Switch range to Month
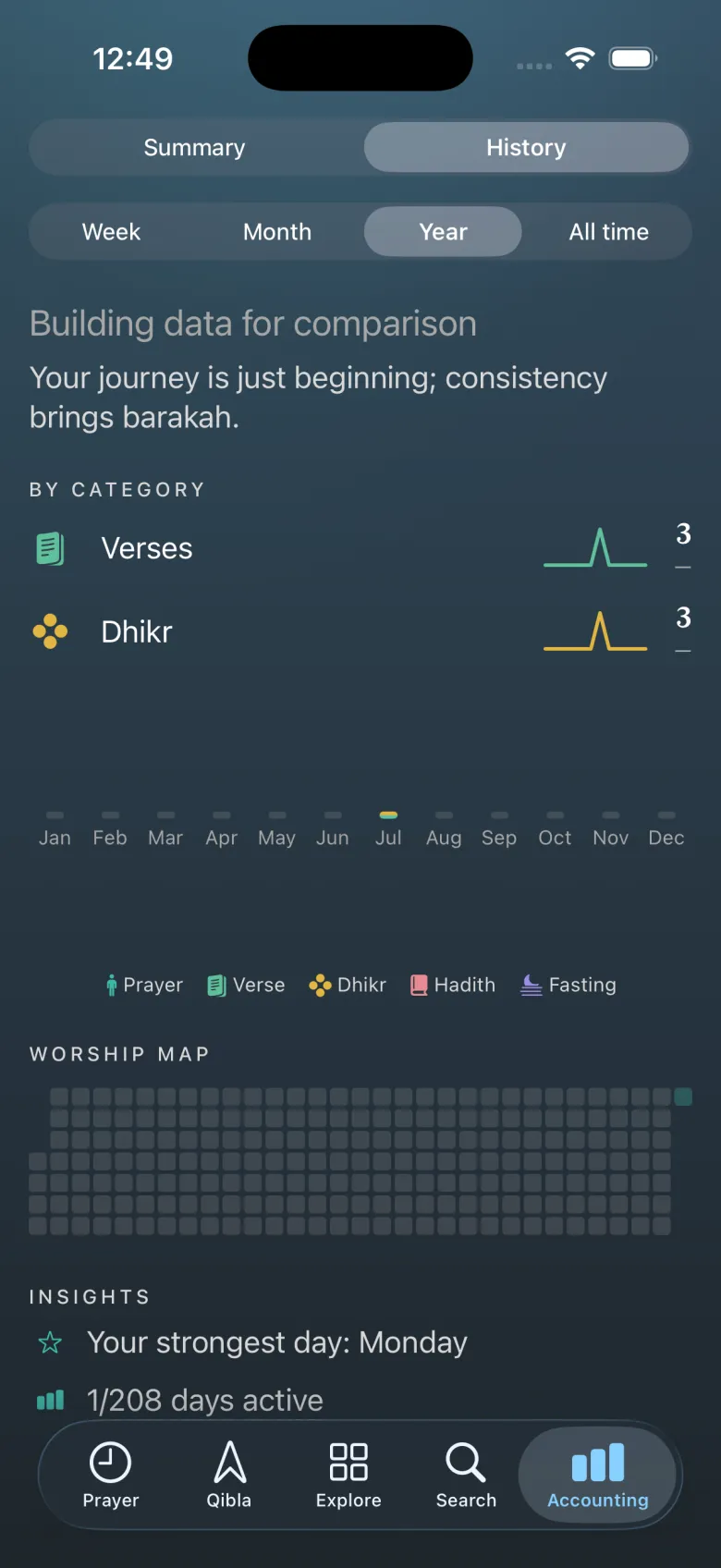Image resolution: width=721 pixels, height=1568 pixels. pos(277,232)
